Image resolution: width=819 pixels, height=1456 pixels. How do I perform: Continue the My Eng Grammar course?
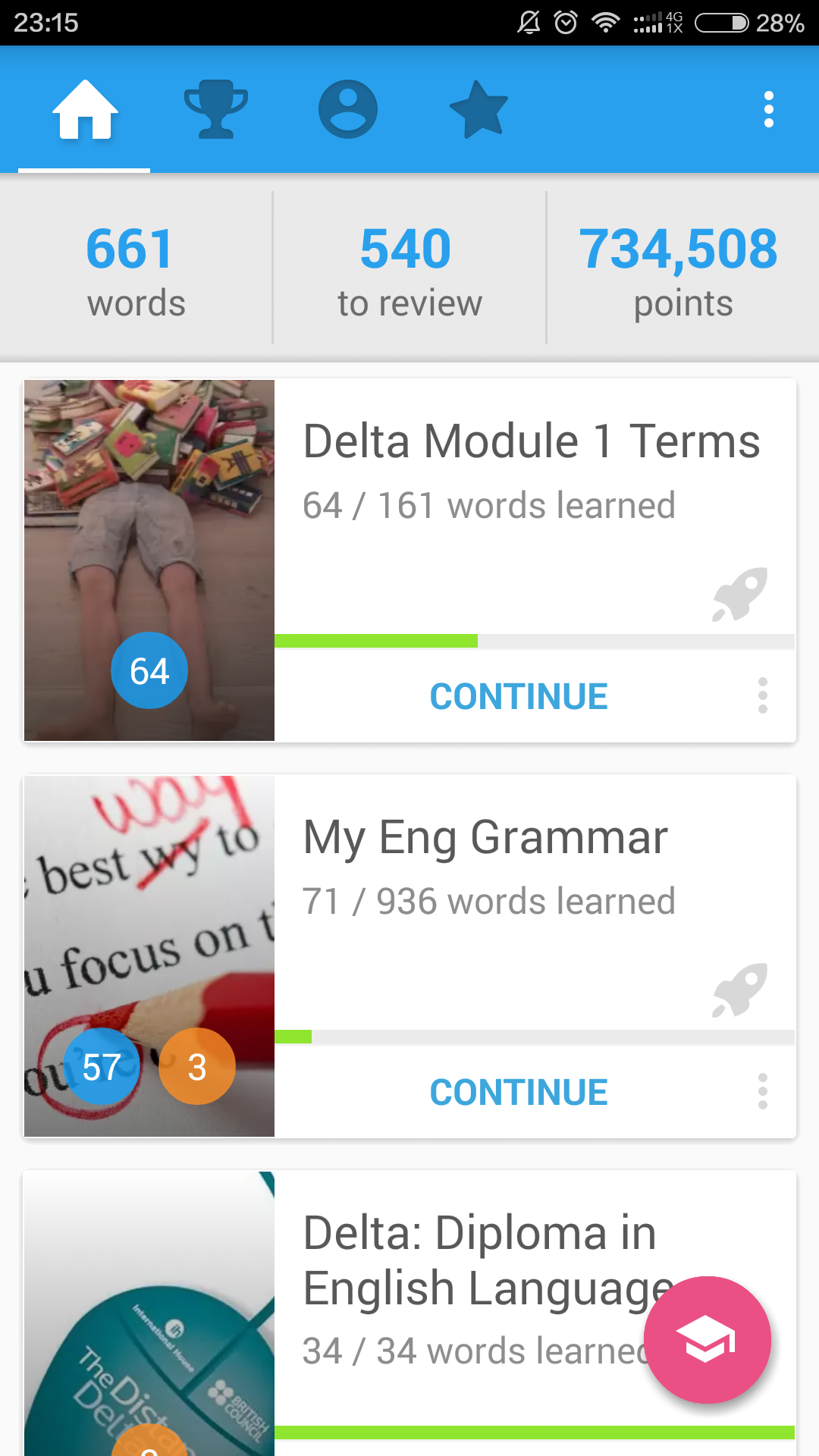(519, 1092)
